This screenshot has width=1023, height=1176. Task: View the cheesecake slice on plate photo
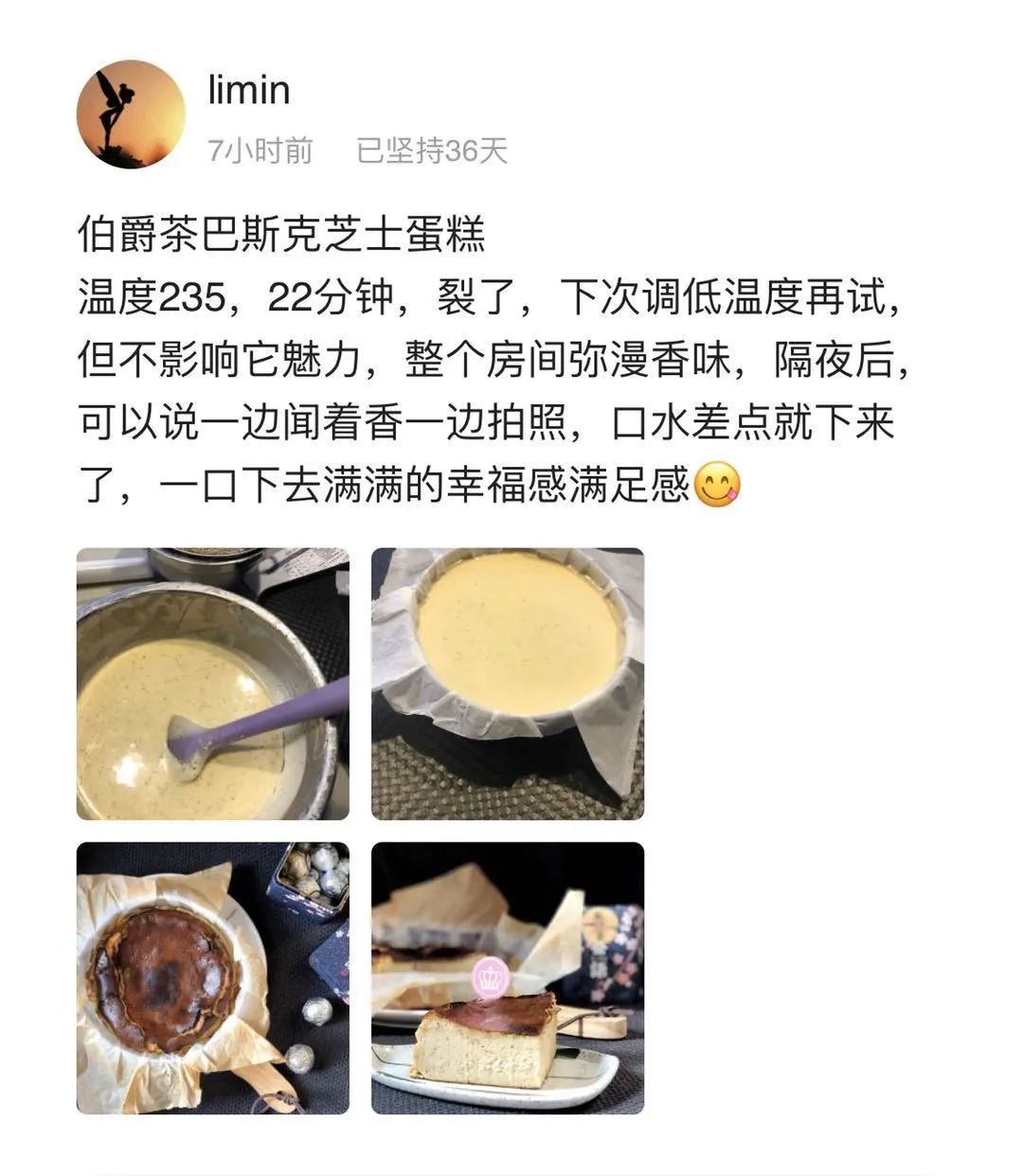click(x=508, y=977)
